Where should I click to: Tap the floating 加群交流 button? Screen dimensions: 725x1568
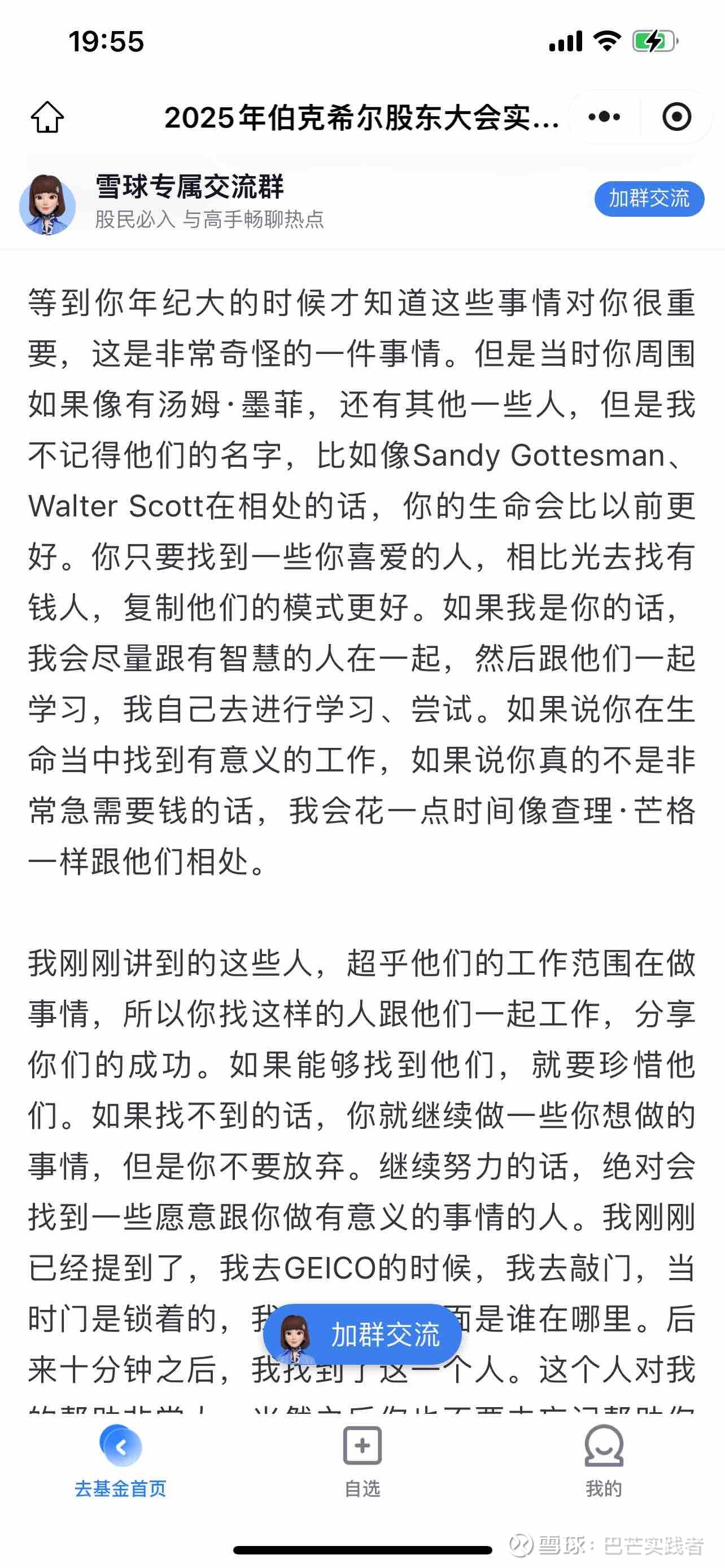point(362,1335)
